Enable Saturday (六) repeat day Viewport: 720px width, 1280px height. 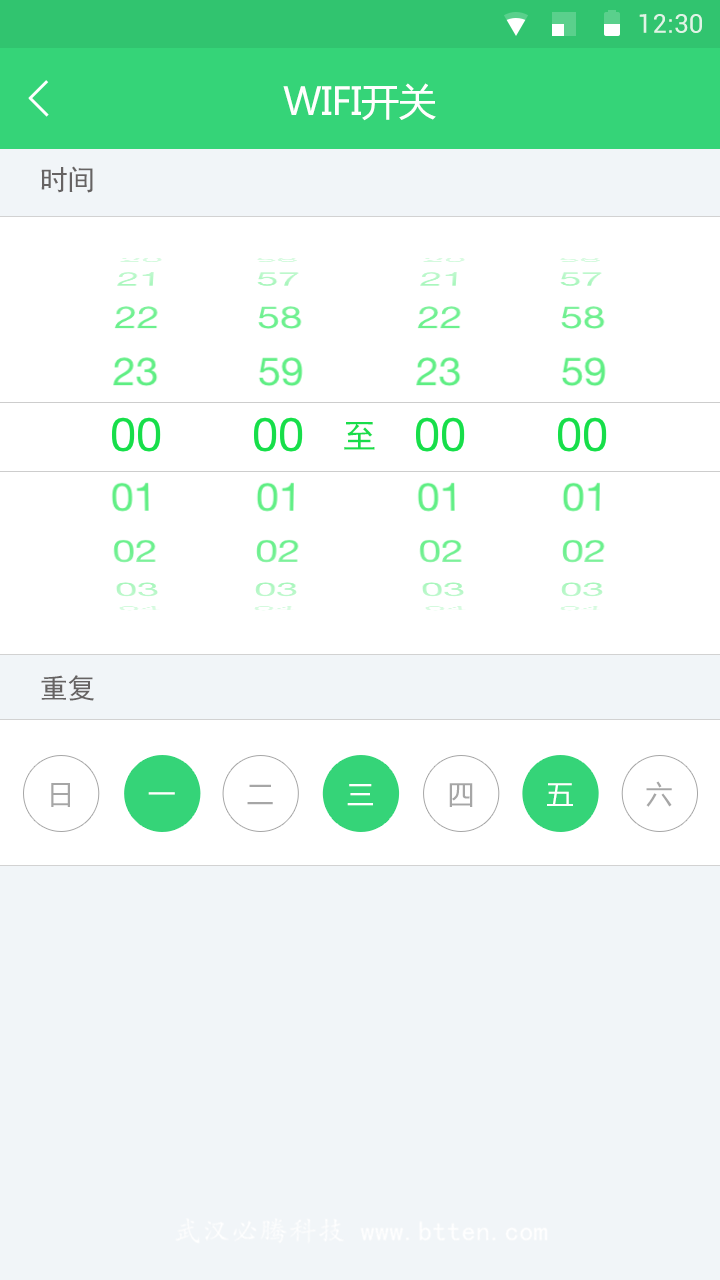660,794
